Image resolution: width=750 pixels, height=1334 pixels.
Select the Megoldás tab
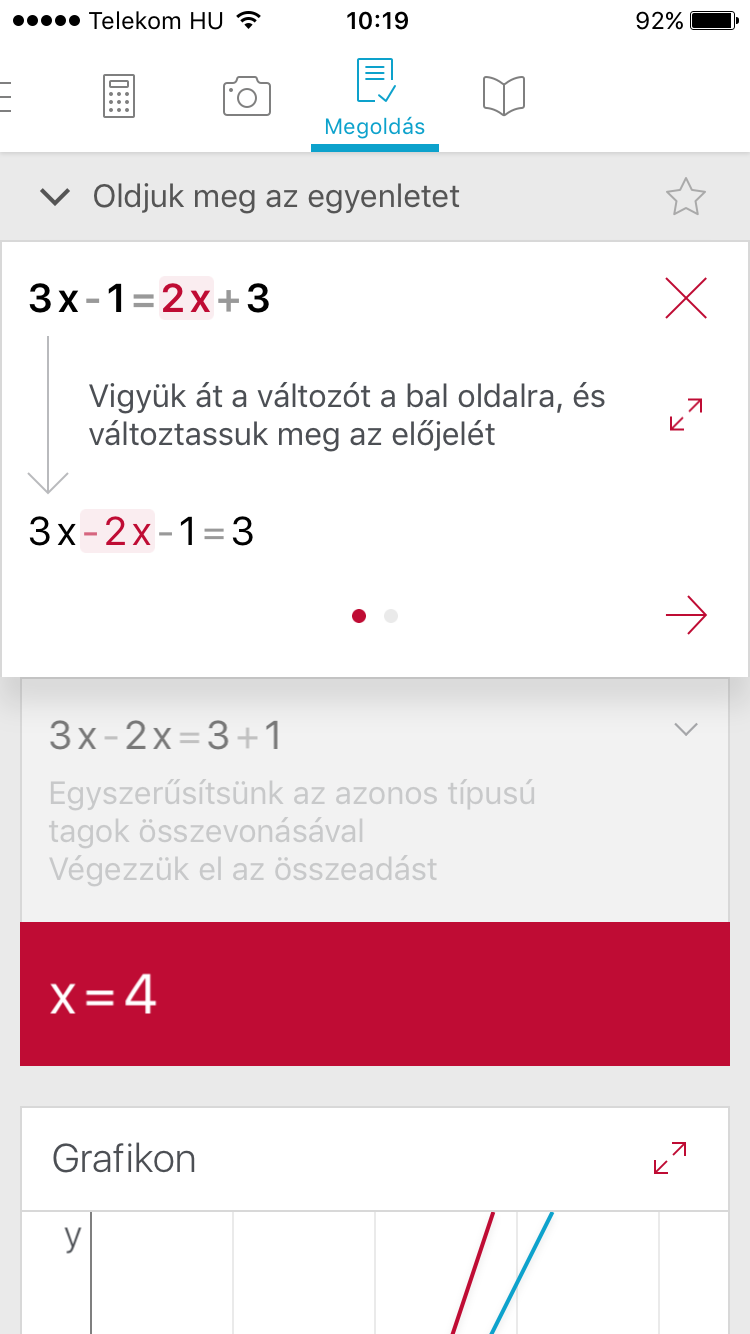pos(375,98)
